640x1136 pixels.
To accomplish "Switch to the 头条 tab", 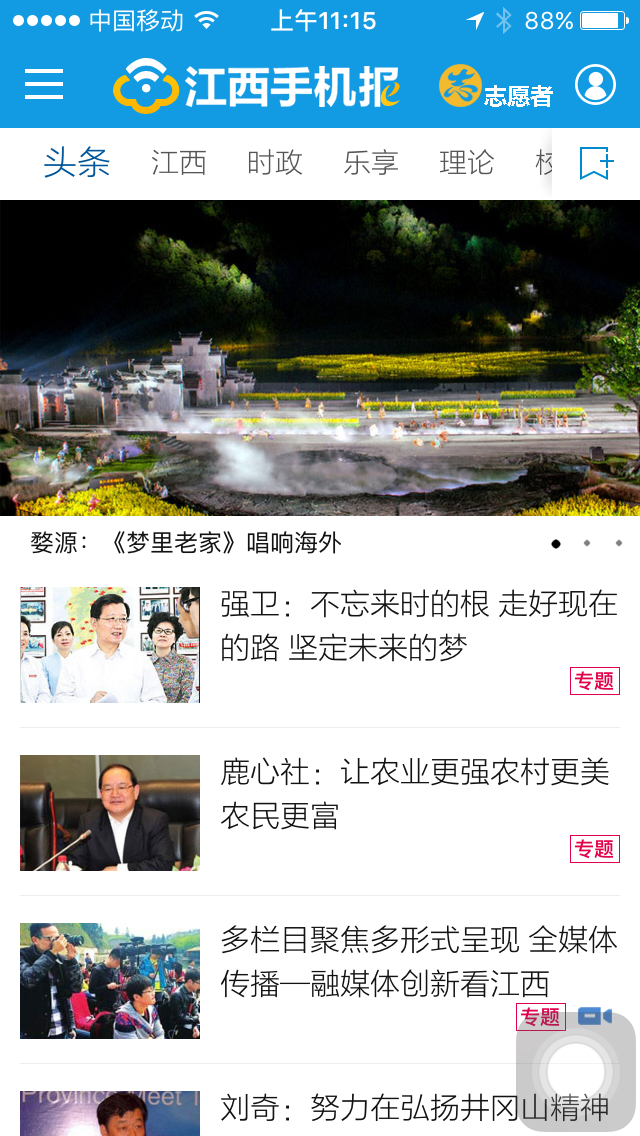I will [77, 162].
